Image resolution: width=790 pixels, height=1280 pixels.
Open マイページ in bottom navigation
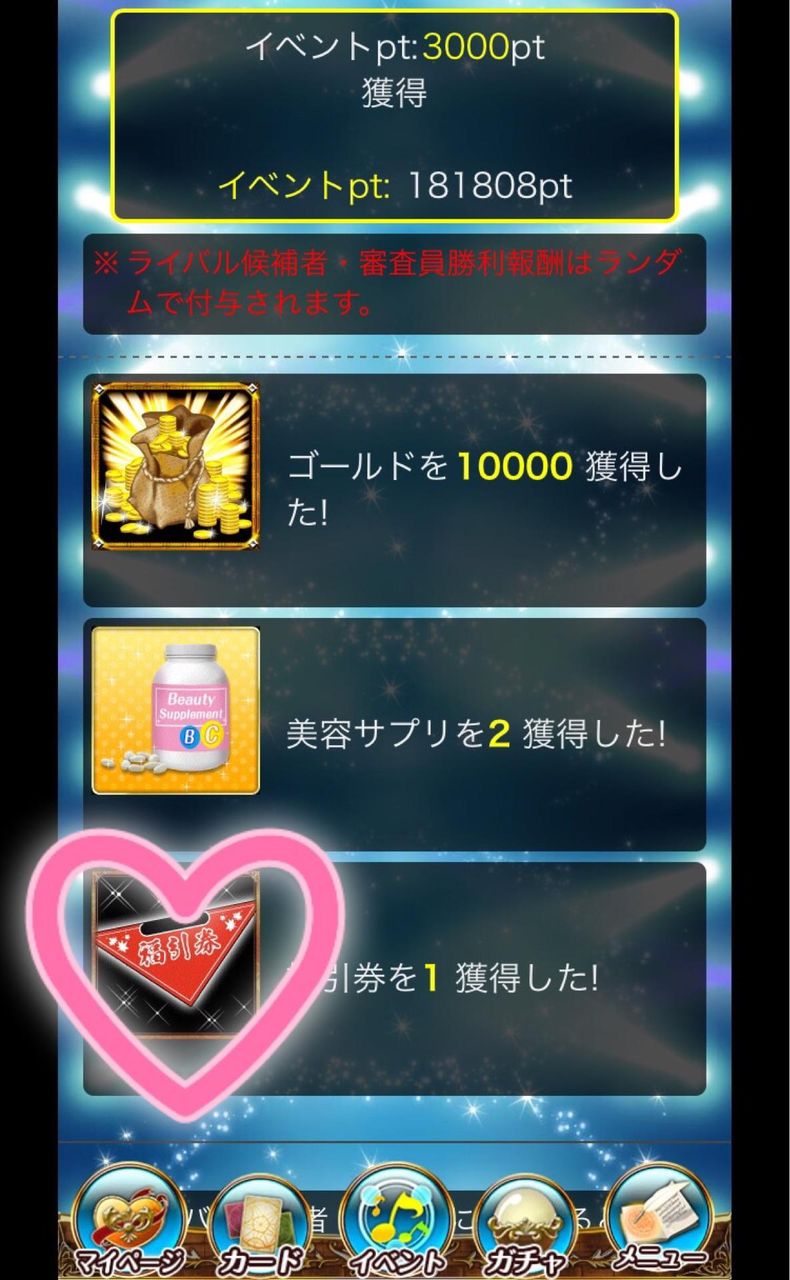[x=127, y=1222]
